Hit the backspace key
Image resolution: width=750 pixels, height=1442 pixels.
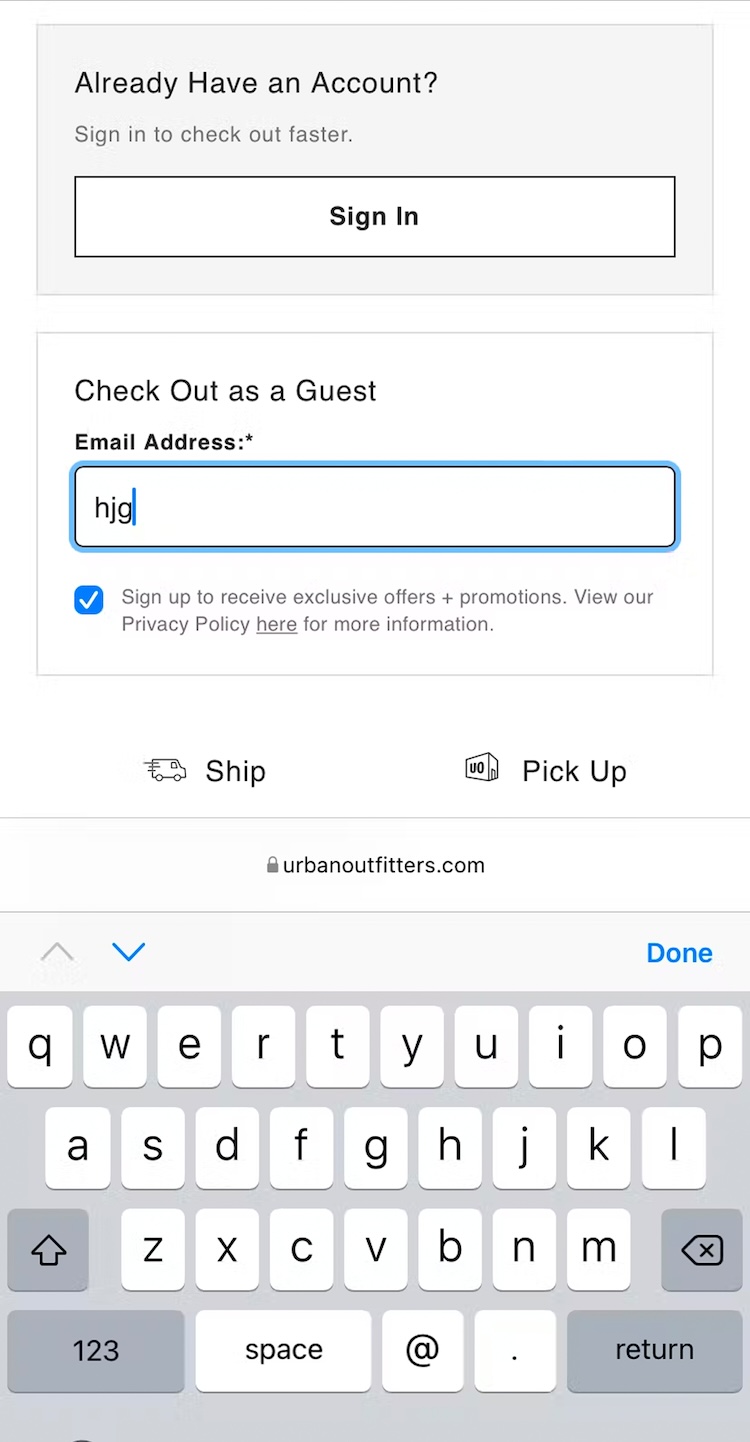click(x=702, y=1249)
